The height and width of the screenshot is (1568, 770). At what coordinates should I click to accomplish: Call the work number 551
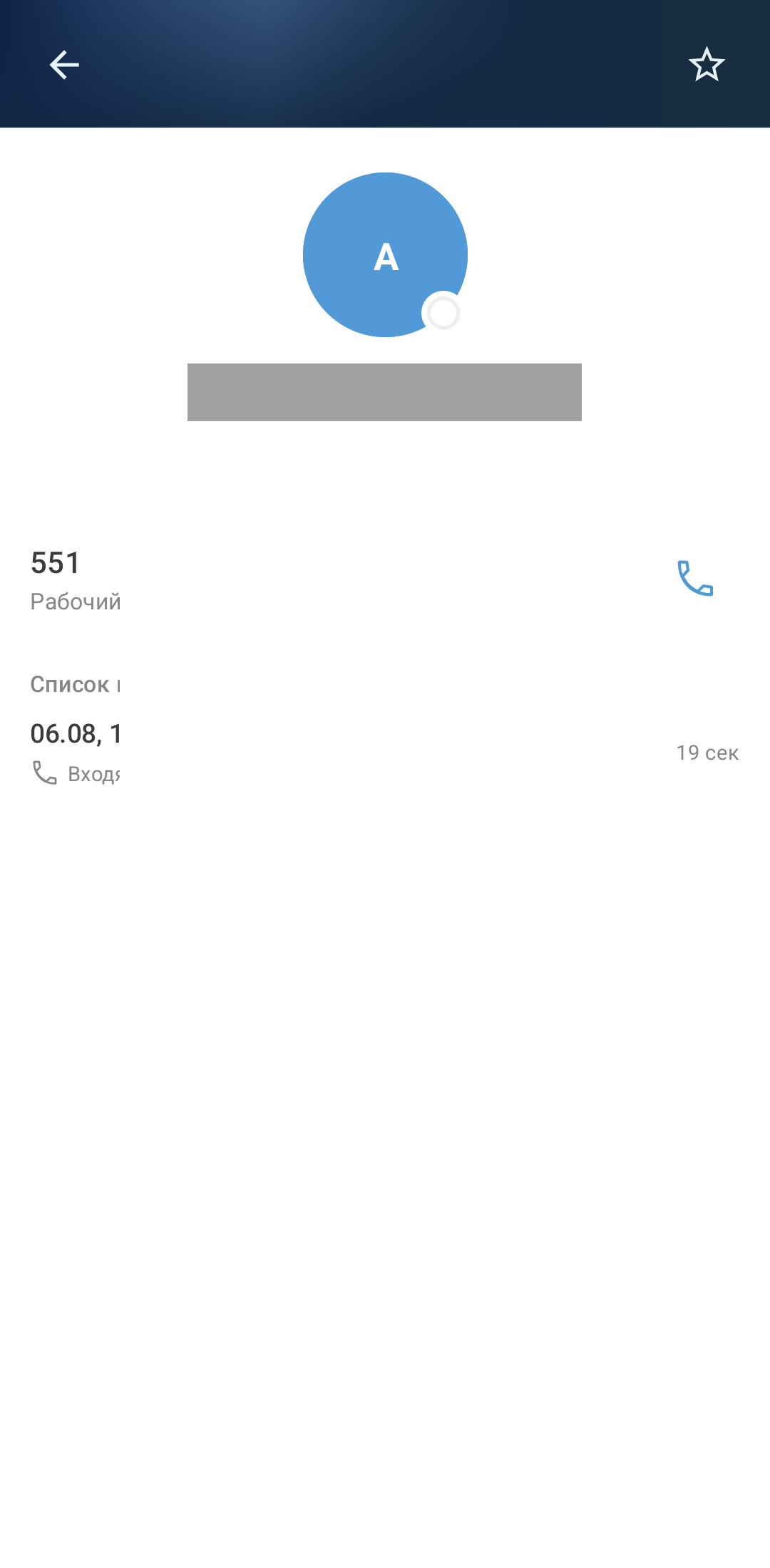tap(695, 578)
